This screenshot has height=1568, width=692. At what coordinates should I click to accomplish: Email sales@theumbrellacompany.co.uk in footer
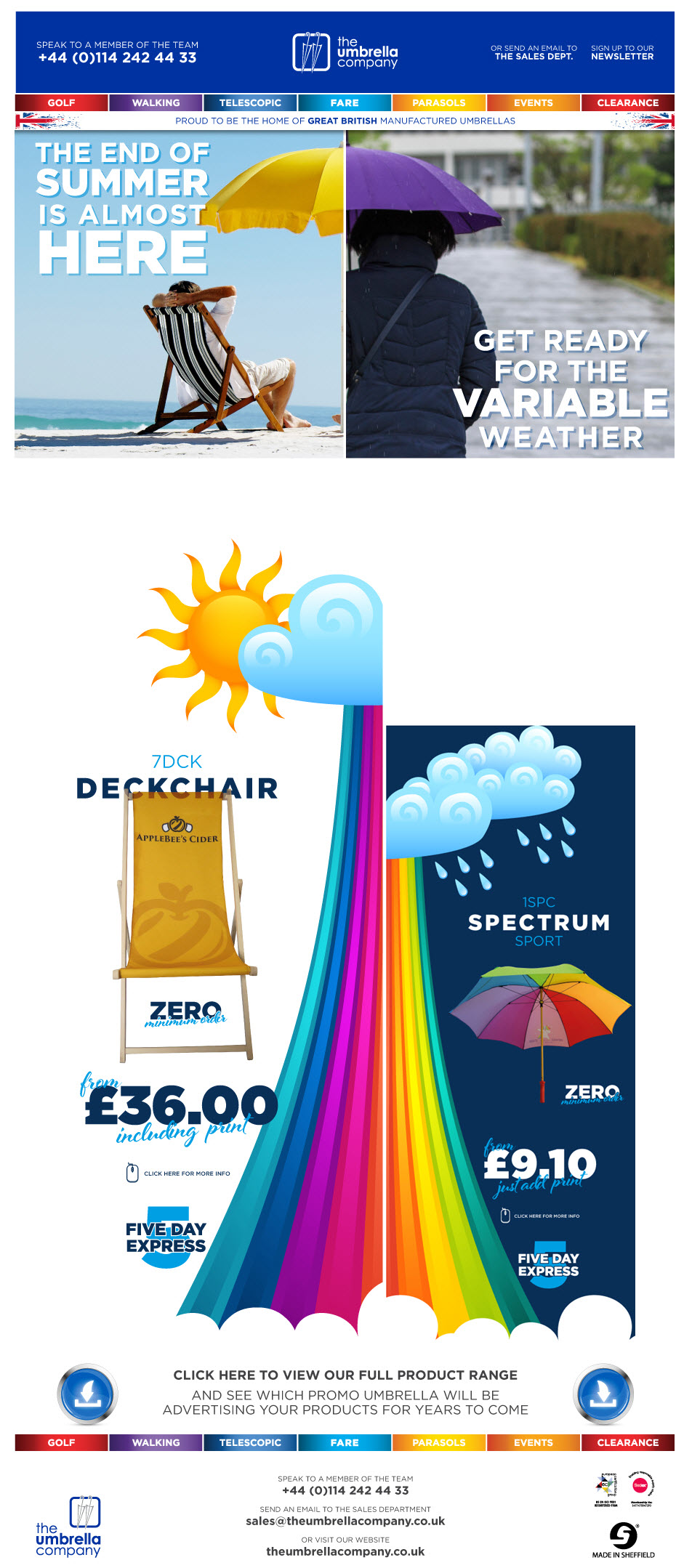[345, 1521]
